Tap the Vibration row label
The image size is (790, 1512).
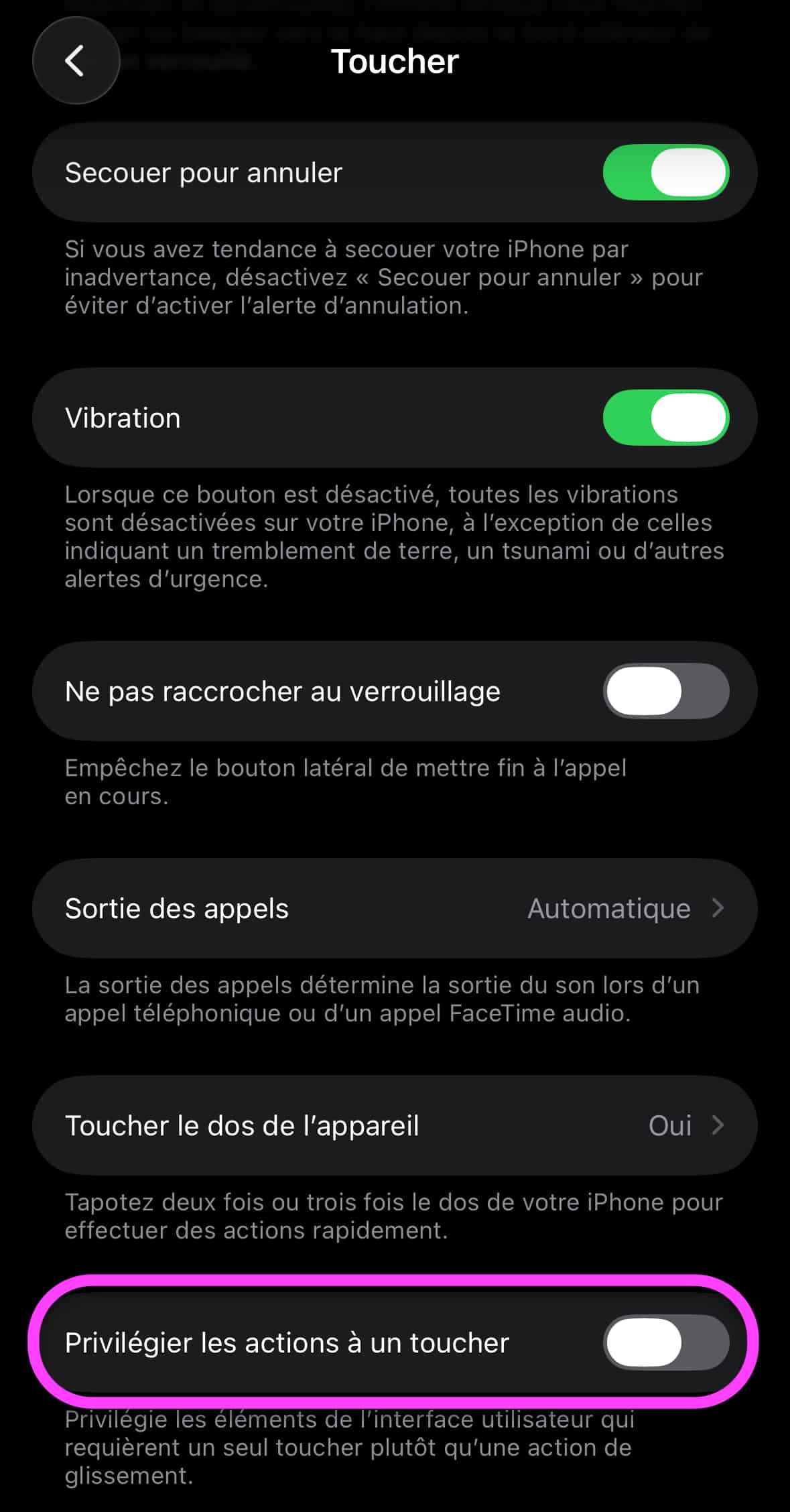pos(122,417)
